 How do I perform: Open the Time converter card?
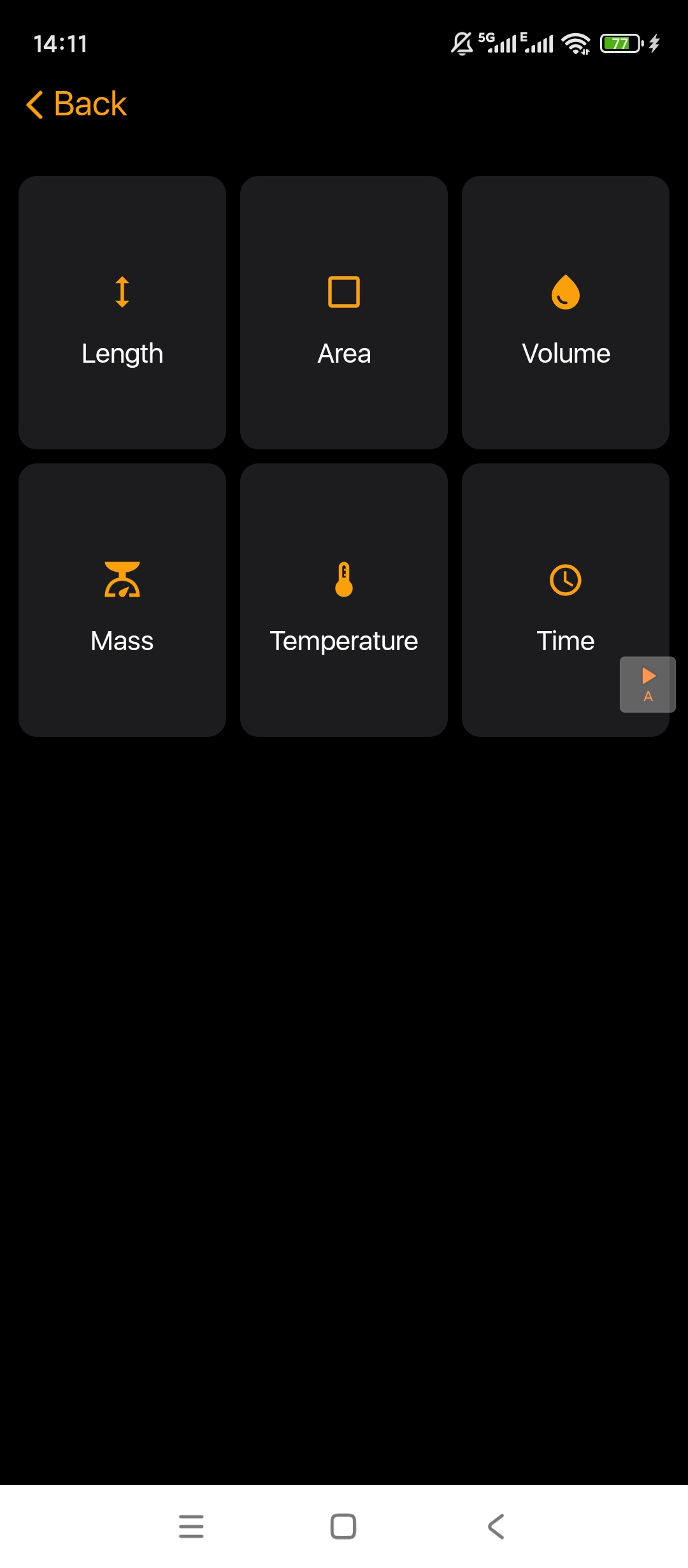pyautogui.click(x=565, y=599)
